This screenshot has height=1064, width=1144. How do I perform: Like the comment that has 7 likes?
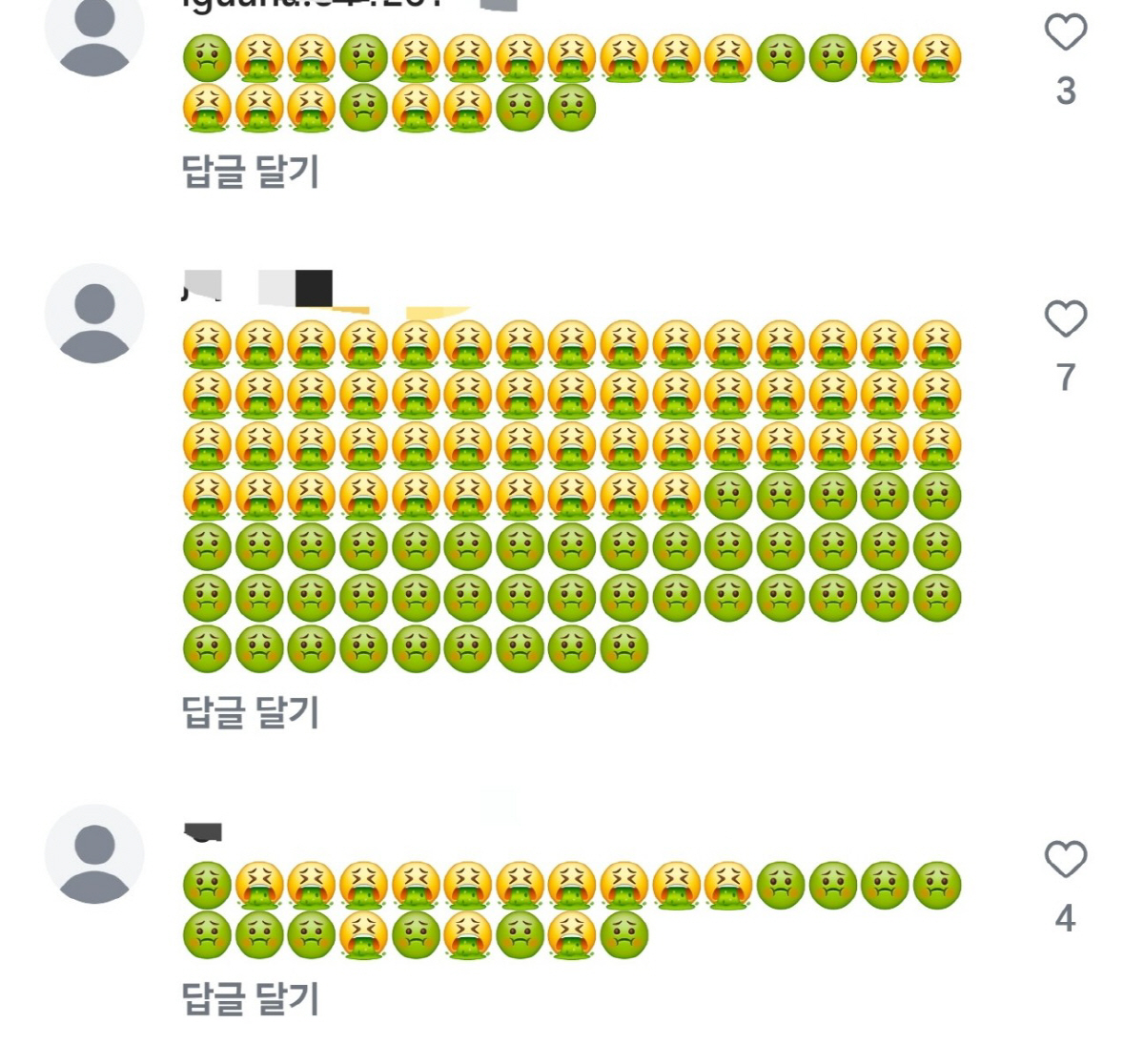point(1065,318)
